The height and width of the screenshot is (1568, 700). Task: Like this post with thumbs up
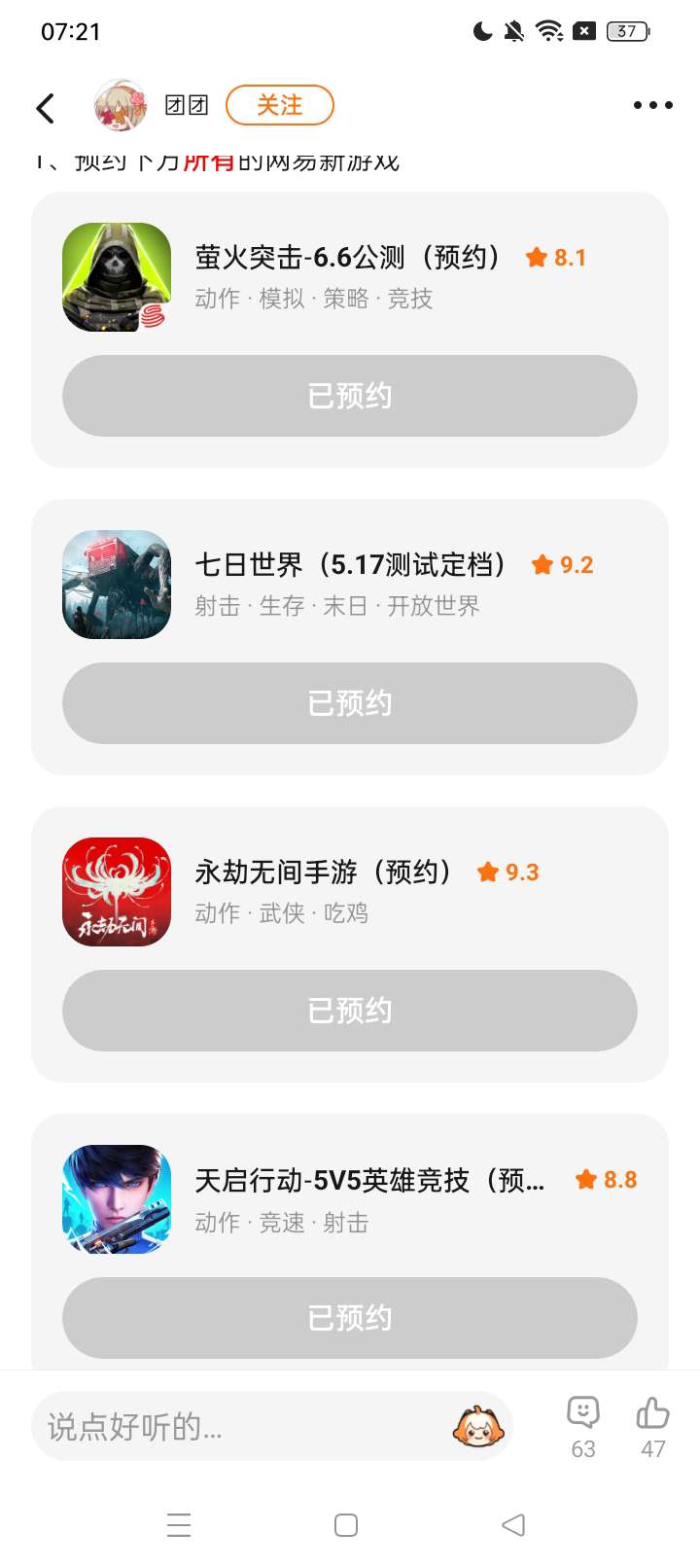pos(653,1426)
